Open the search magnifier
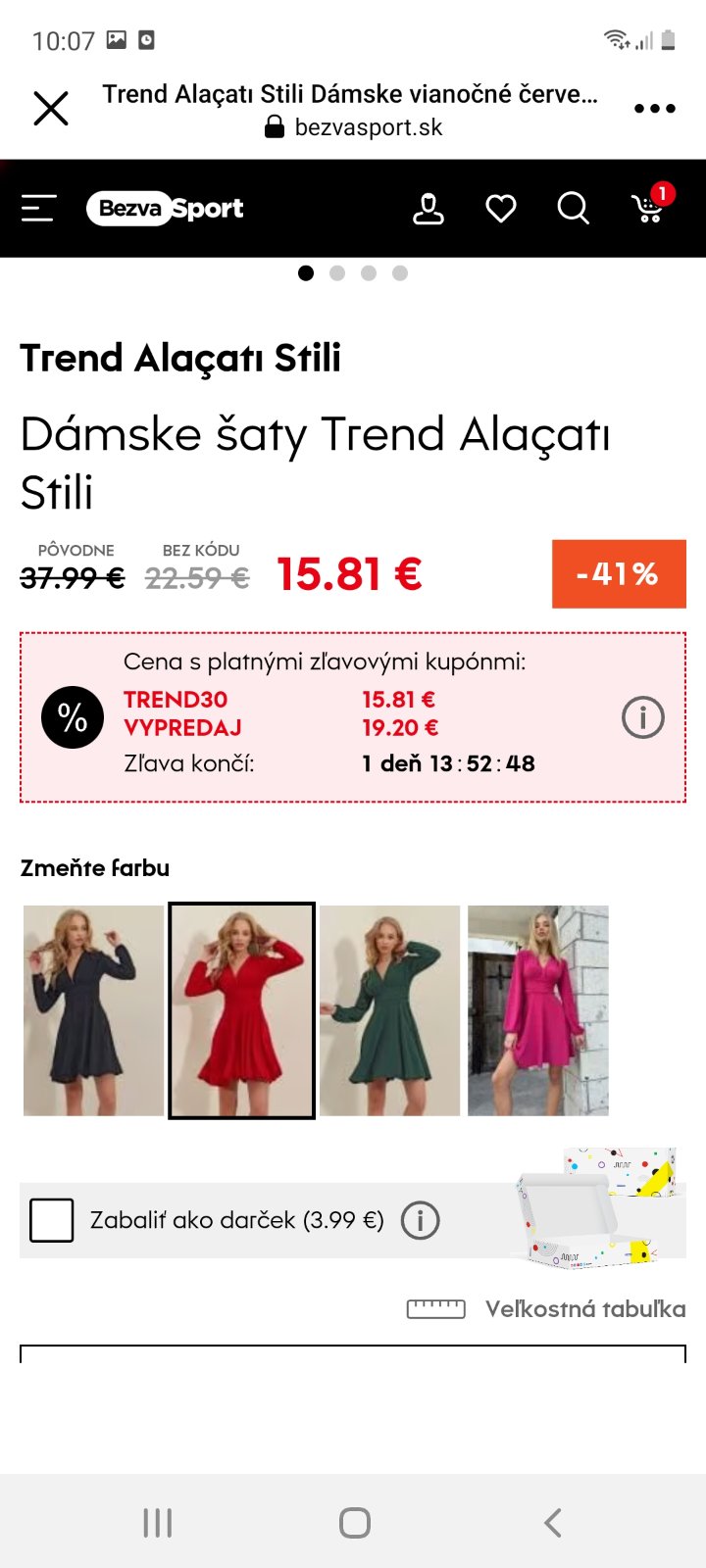This screenshot has width=706, height=1568. [573, 209]
